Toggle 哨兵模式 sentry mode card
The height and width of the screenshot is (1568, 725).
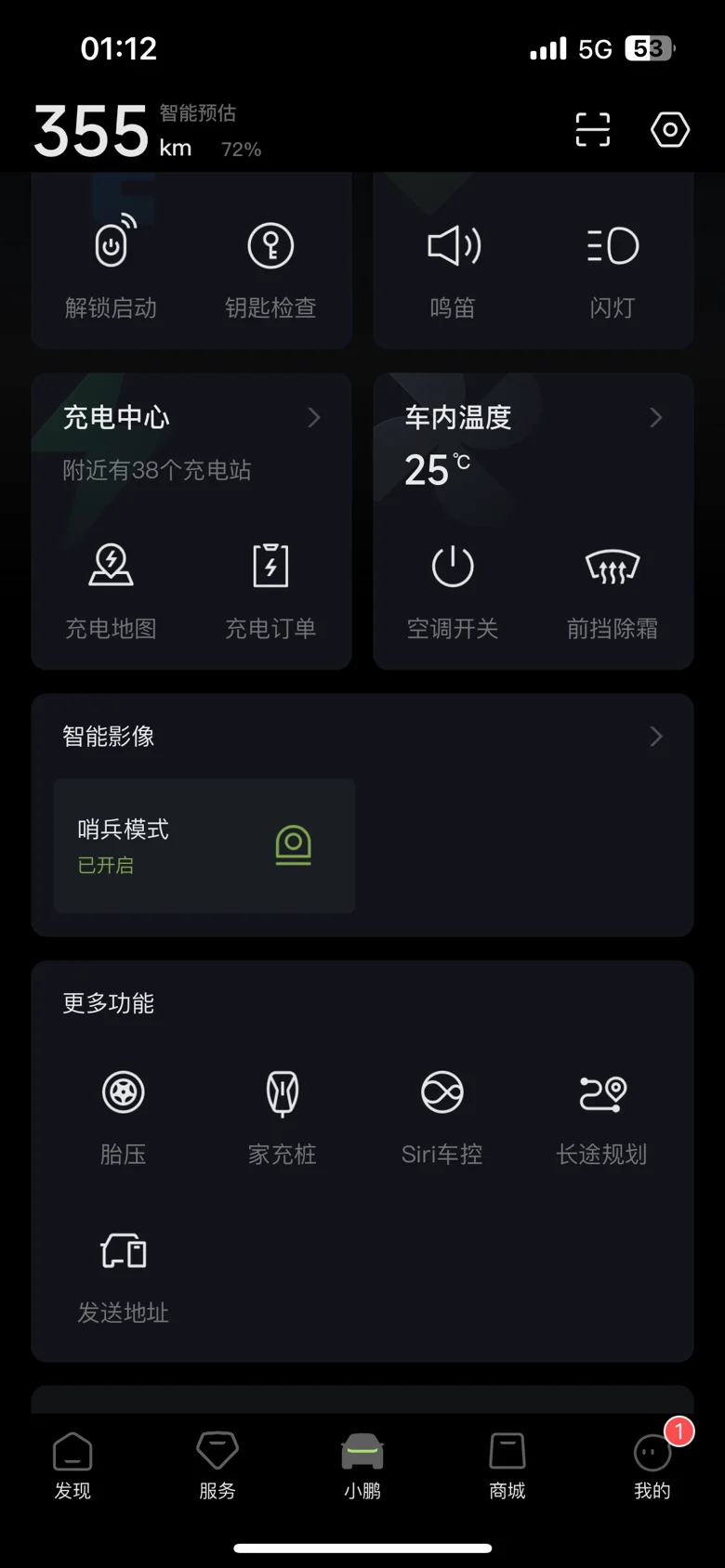point(204,846)
